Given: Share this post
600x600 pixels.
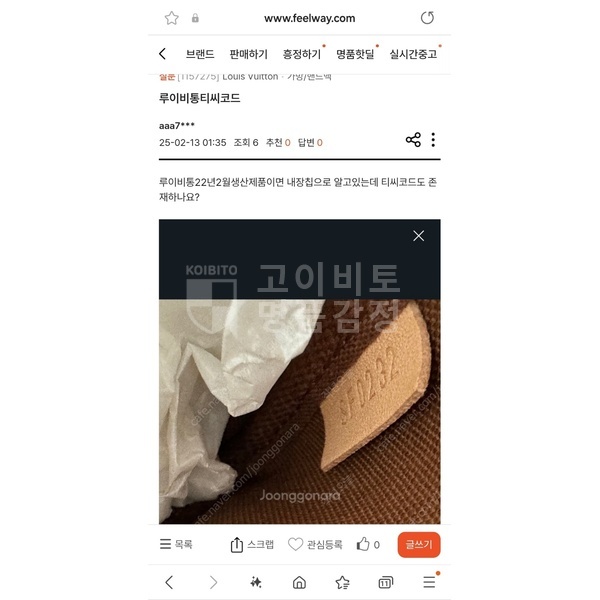Looking at the screenshot, I should [413, 140].
